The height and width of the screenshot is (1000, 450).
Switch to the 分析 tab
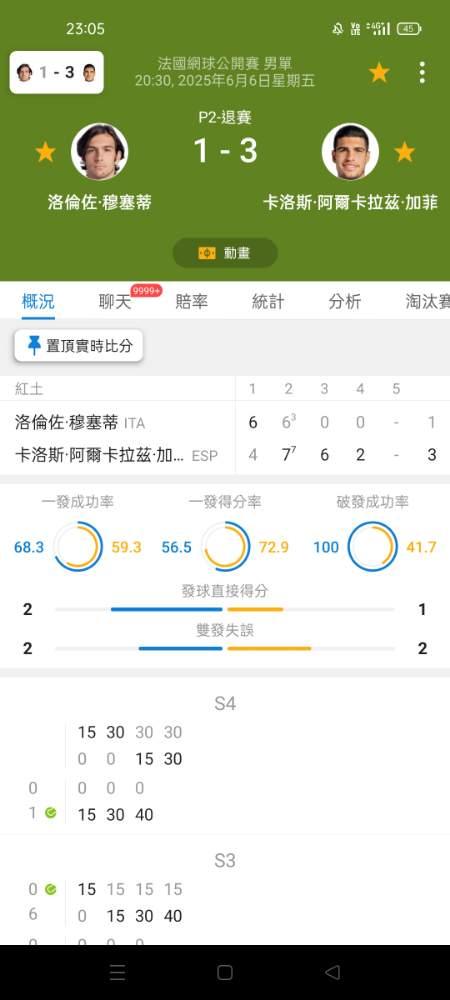[x=345, y=301]
